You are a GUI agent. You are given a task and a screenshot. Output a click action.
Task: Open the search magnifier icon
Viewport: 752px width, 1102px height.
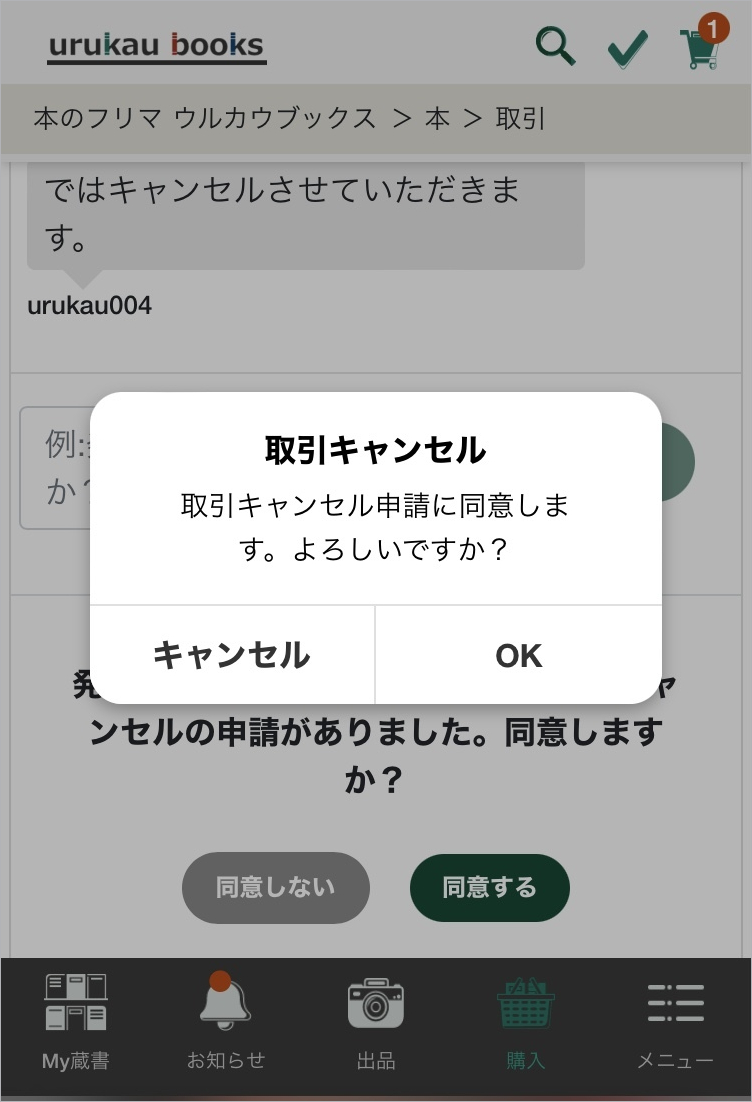coord(555,45)
